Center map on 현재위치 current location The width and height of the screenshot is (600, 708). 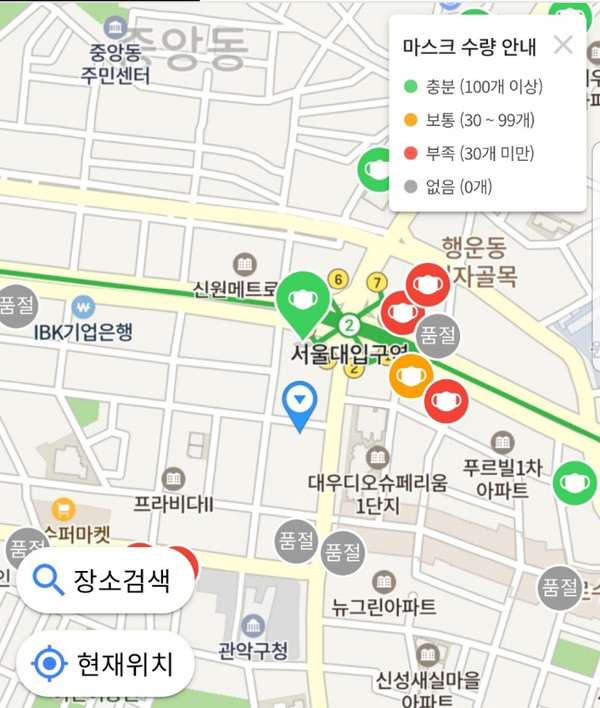(105, 663)
